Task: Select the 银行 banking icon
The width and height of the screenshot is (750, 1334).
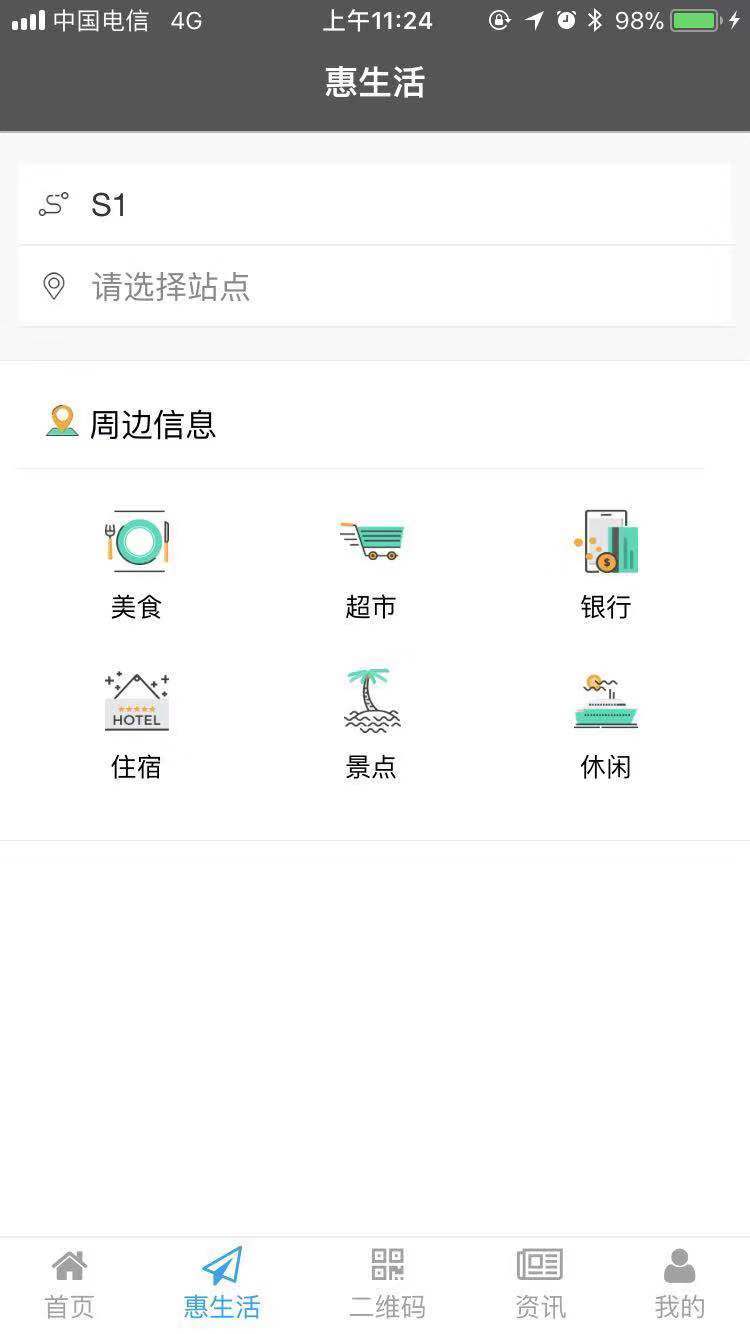Action: pos(606,541)
